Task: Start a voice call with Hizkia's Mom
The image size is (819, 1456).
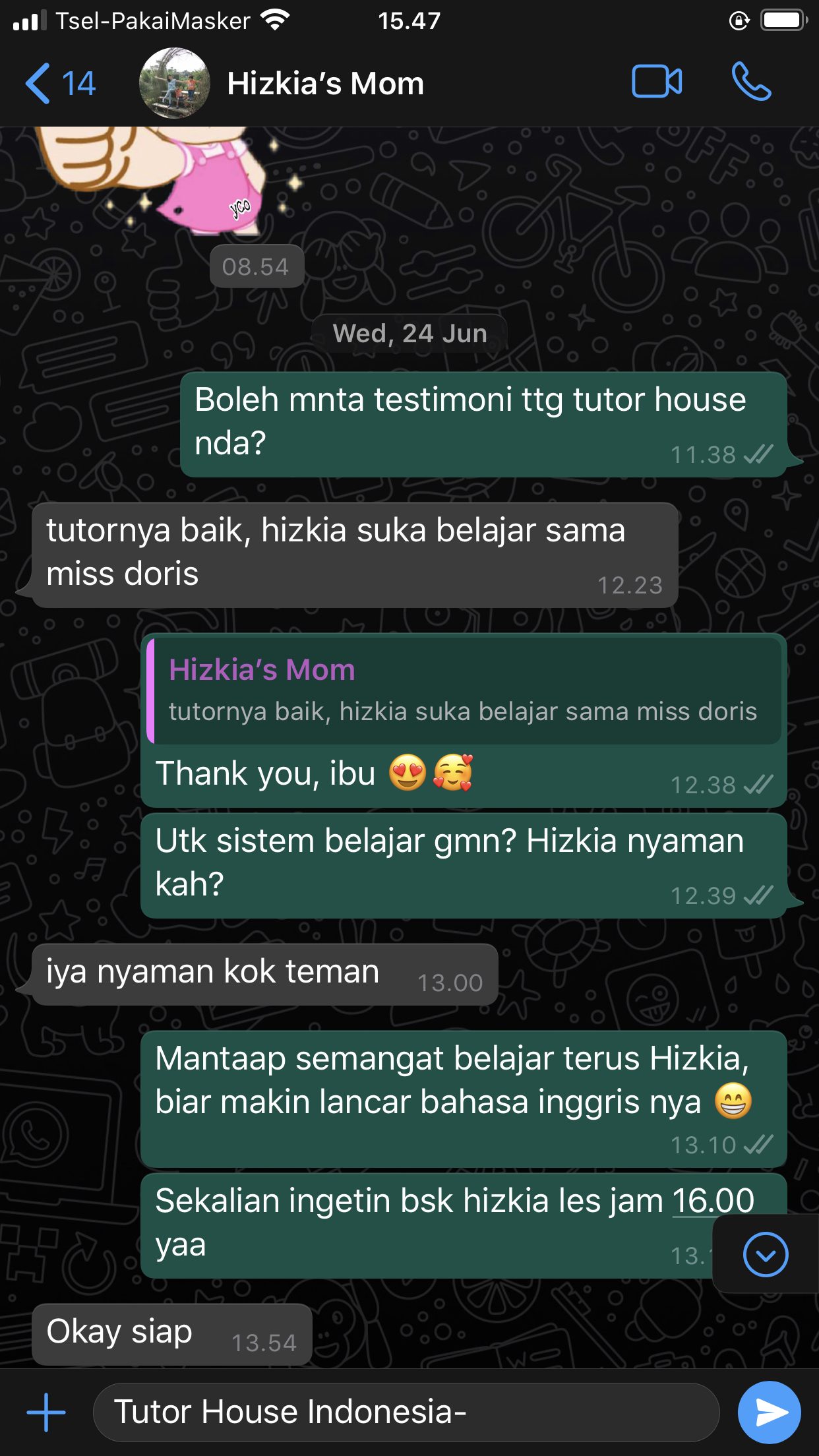Action: tap(751, 82)
